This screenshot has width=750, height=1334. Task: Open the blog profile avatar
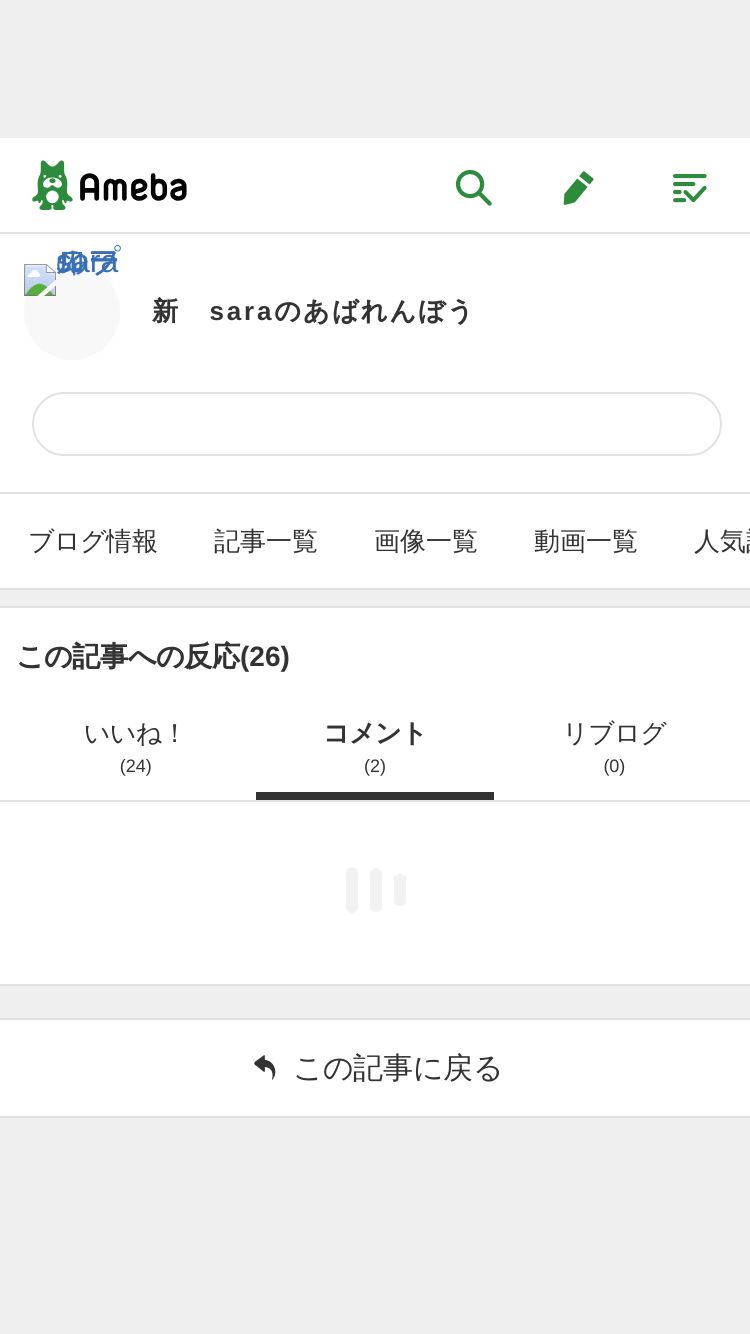(72, 311)
